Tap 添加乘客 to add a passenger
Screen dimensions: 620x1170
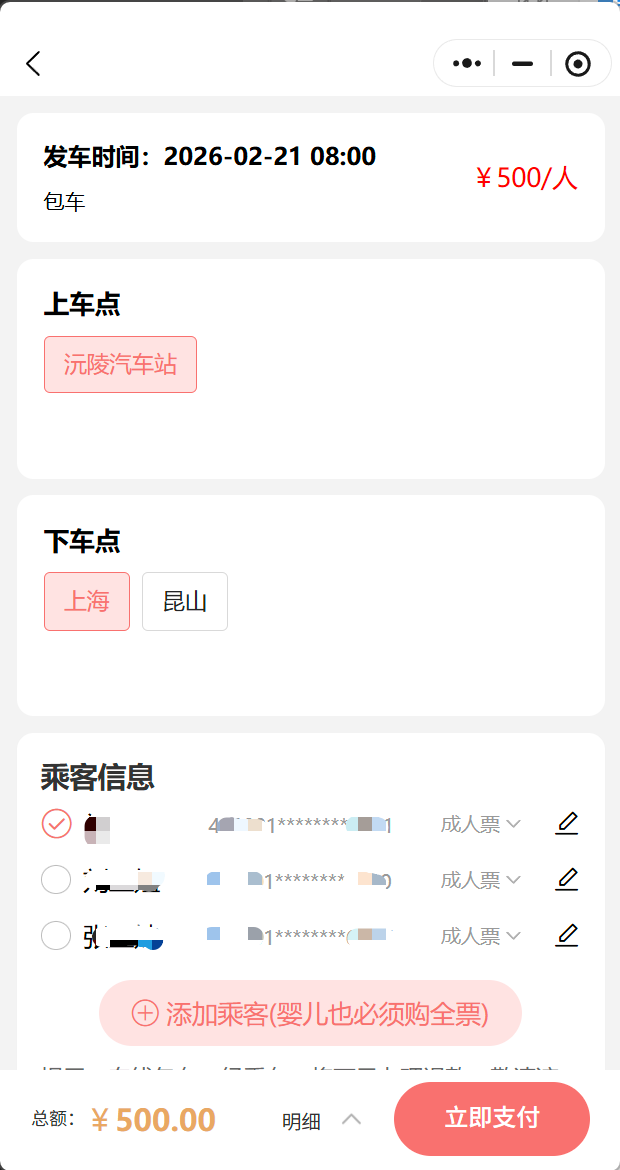(x=310, y=1013)
